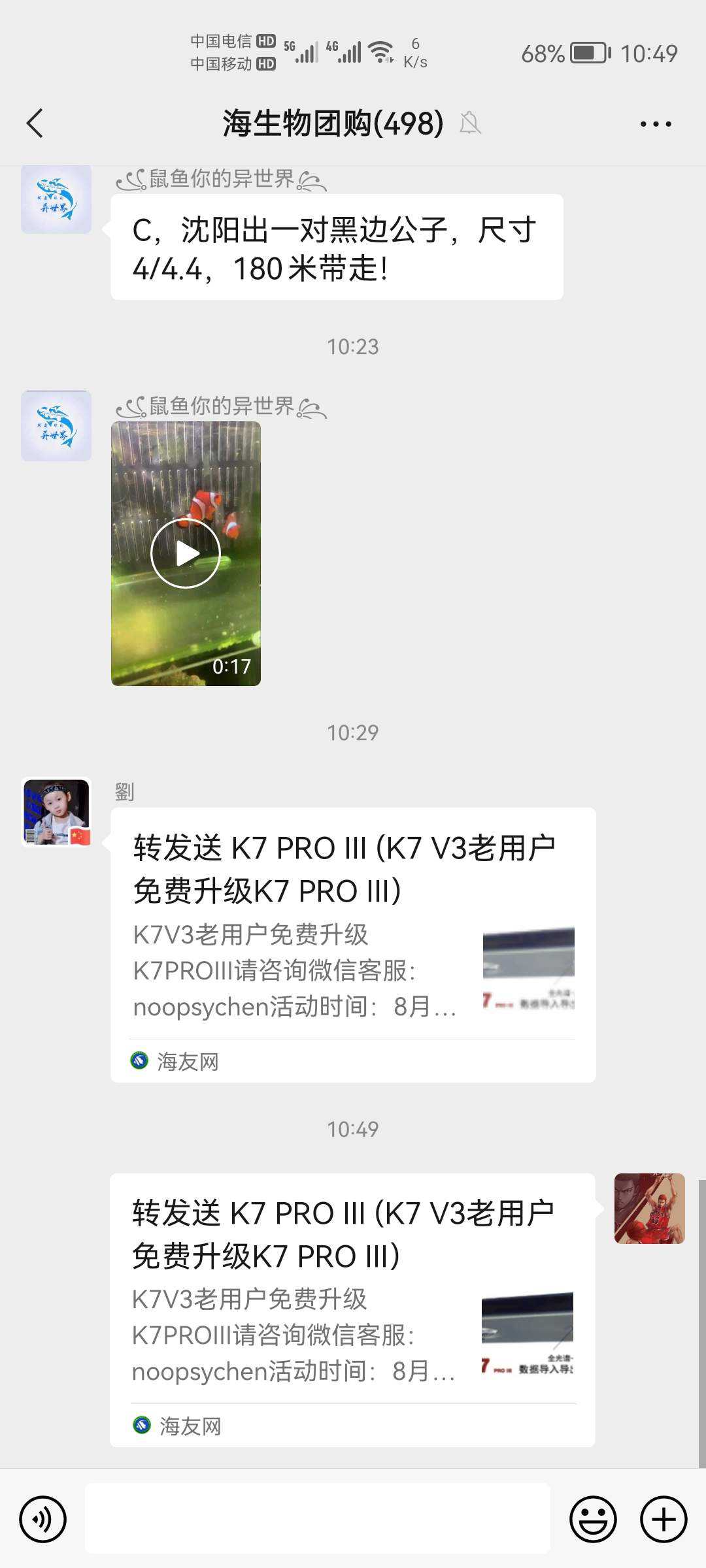
Task: Go back from the group chat
Action: (x=35, y=123)
